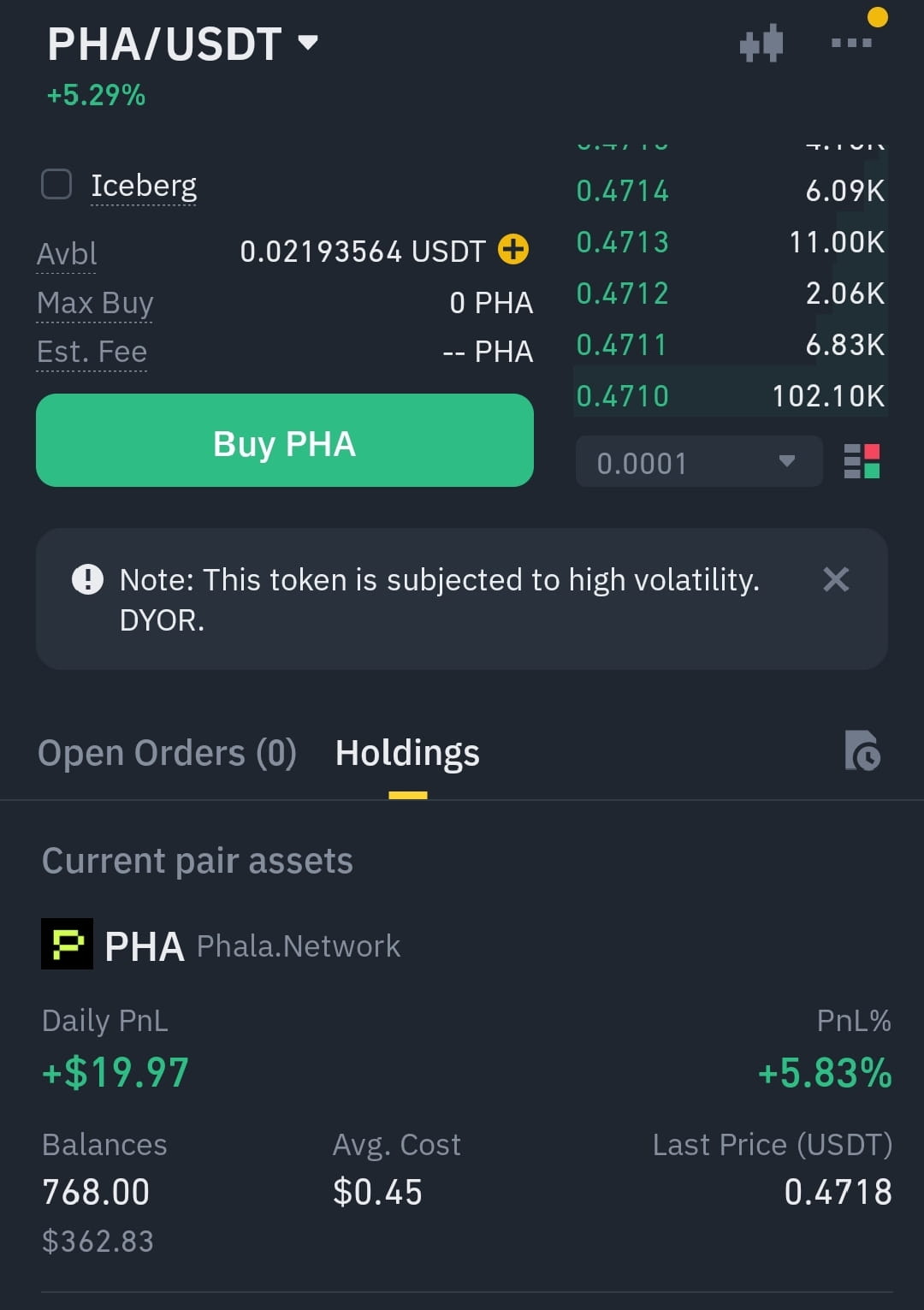Image resolution: width=924 pixels, height=1310 pixels.
Task: Open the order history icon
Action: [862, 750]
